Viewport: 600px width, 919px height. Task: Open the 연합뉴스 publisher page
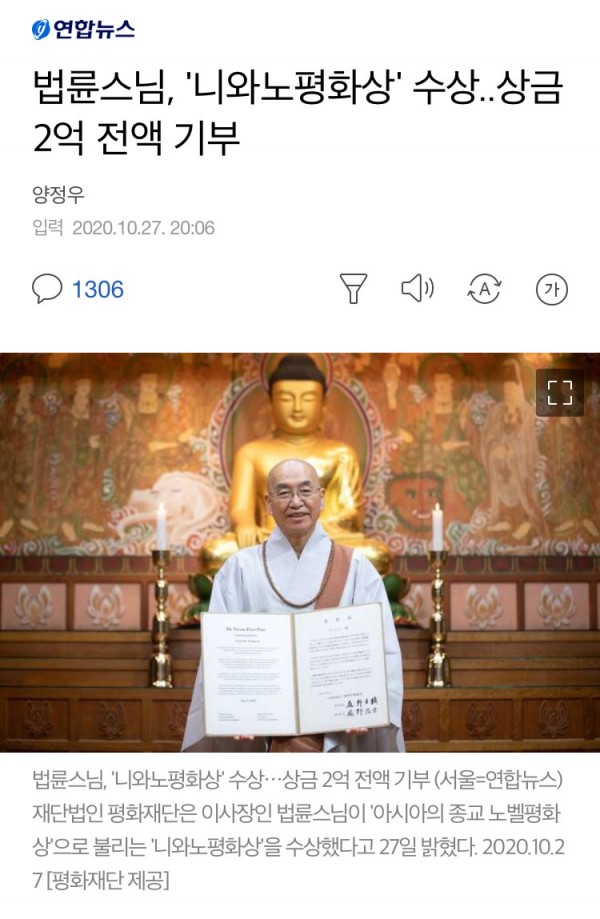coord(83,29)
